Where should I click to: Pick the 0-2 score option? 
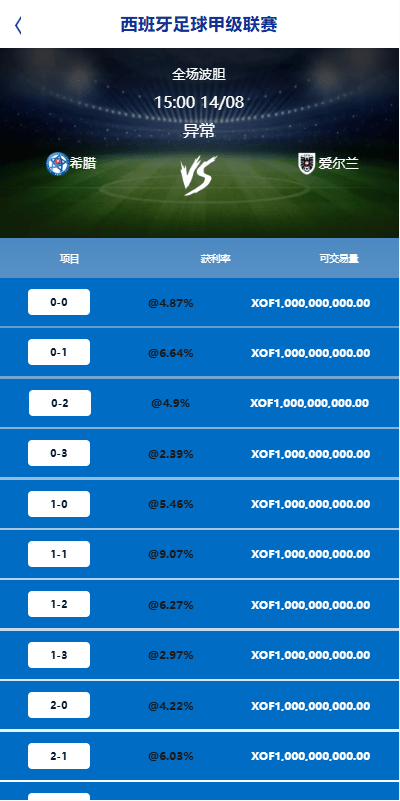pos(60,403)
